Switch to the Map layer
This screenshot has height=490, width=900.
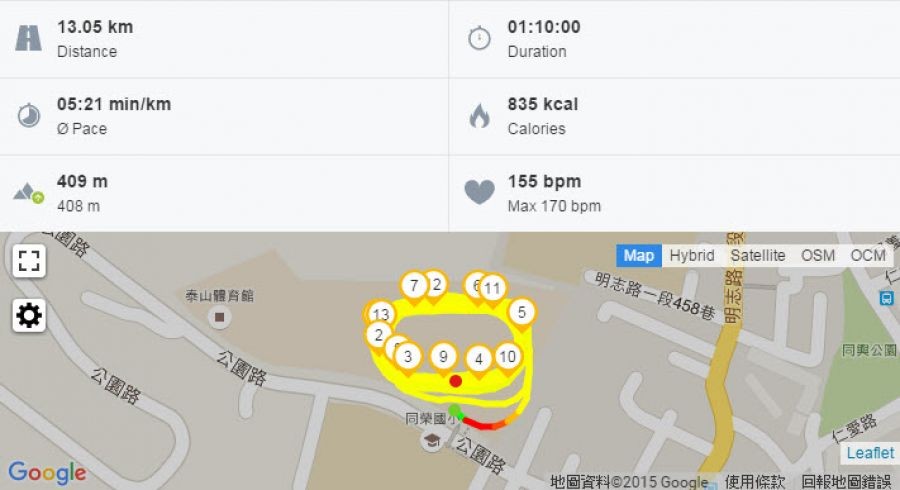pos(638,255)
